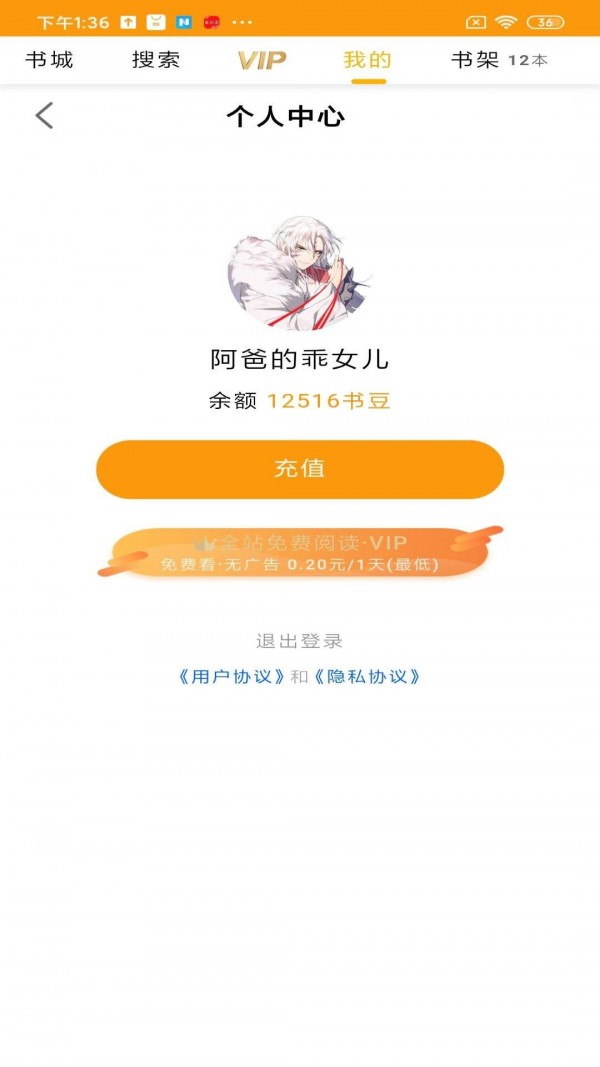
Task: Open the 全站免费阅读 VIP banner
Action: 300,553
